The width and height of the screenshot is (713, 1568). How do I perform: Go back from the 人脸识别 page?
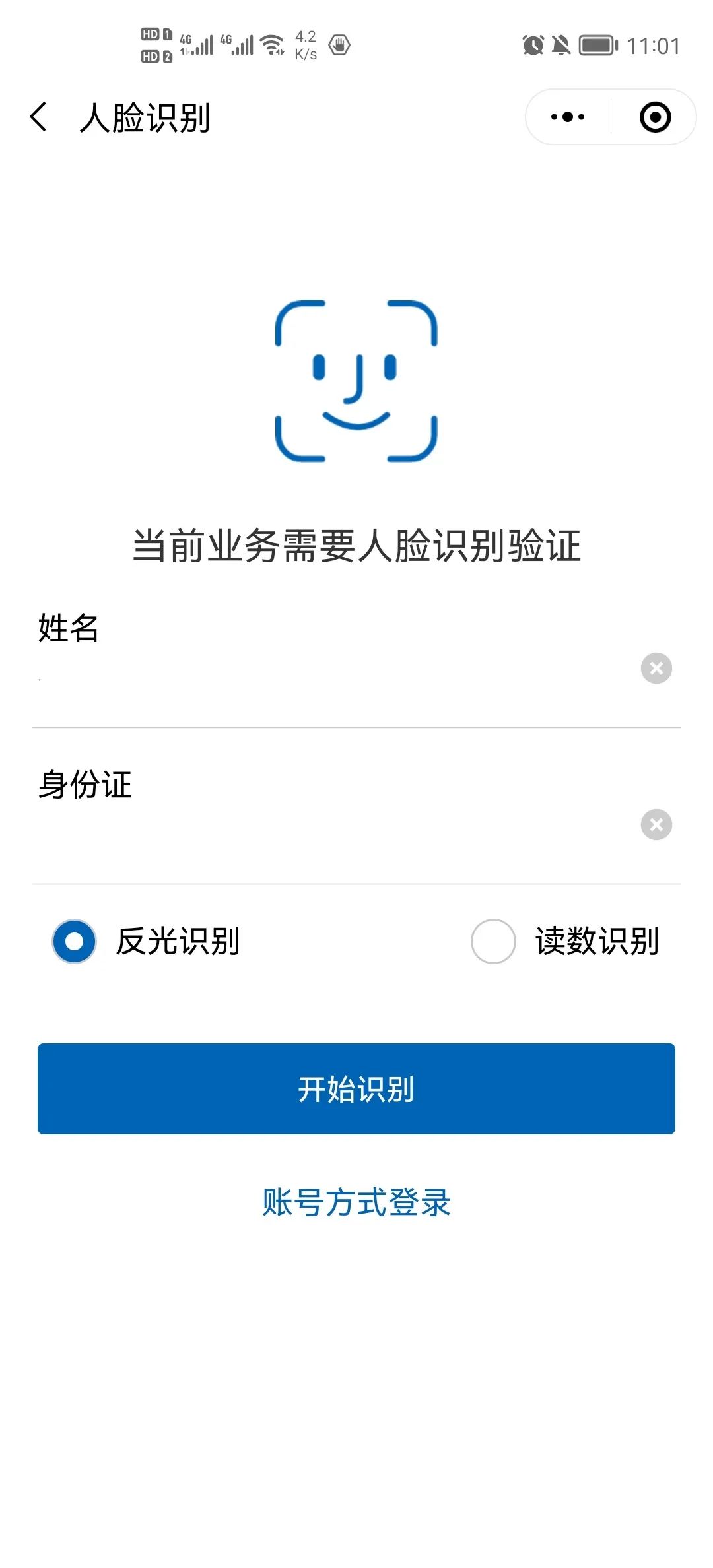[x=39, y=117]
